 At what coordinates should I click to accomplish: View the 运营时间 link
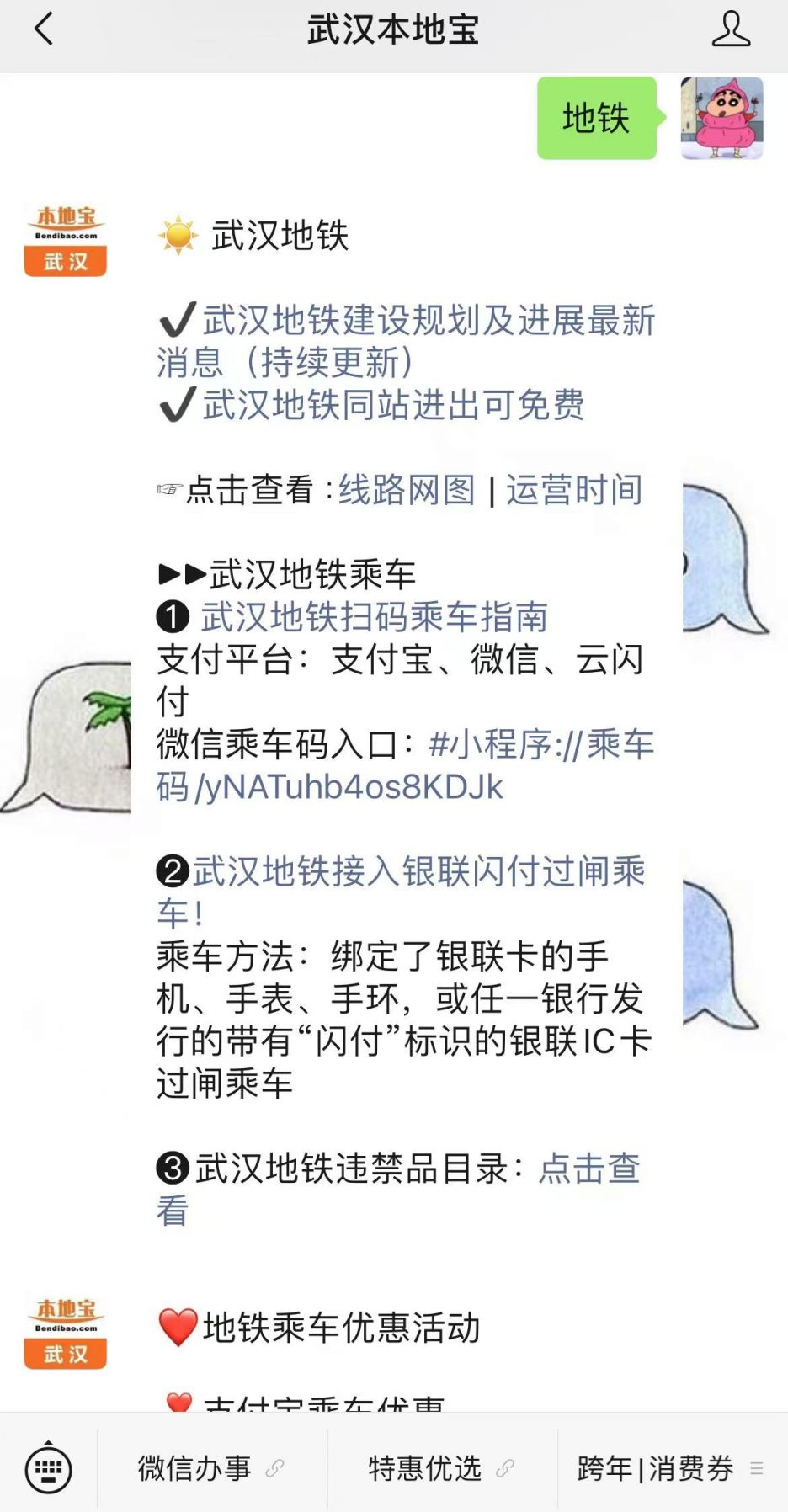pos(574,490)
